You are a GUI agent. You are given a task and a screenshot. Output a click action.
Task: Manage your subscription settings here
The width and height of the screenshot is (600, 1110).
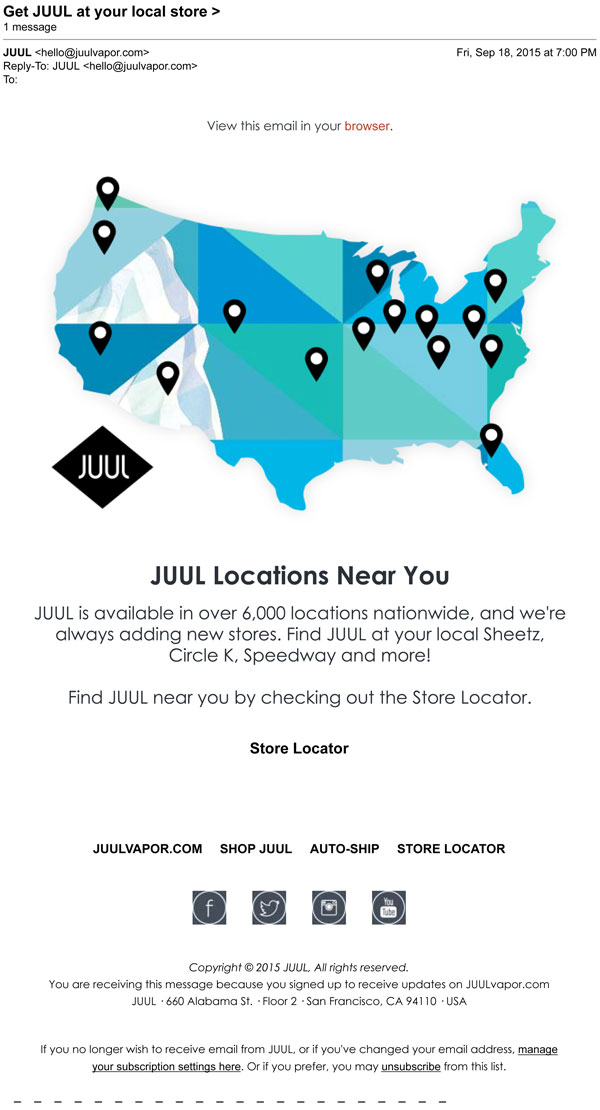166,1067
